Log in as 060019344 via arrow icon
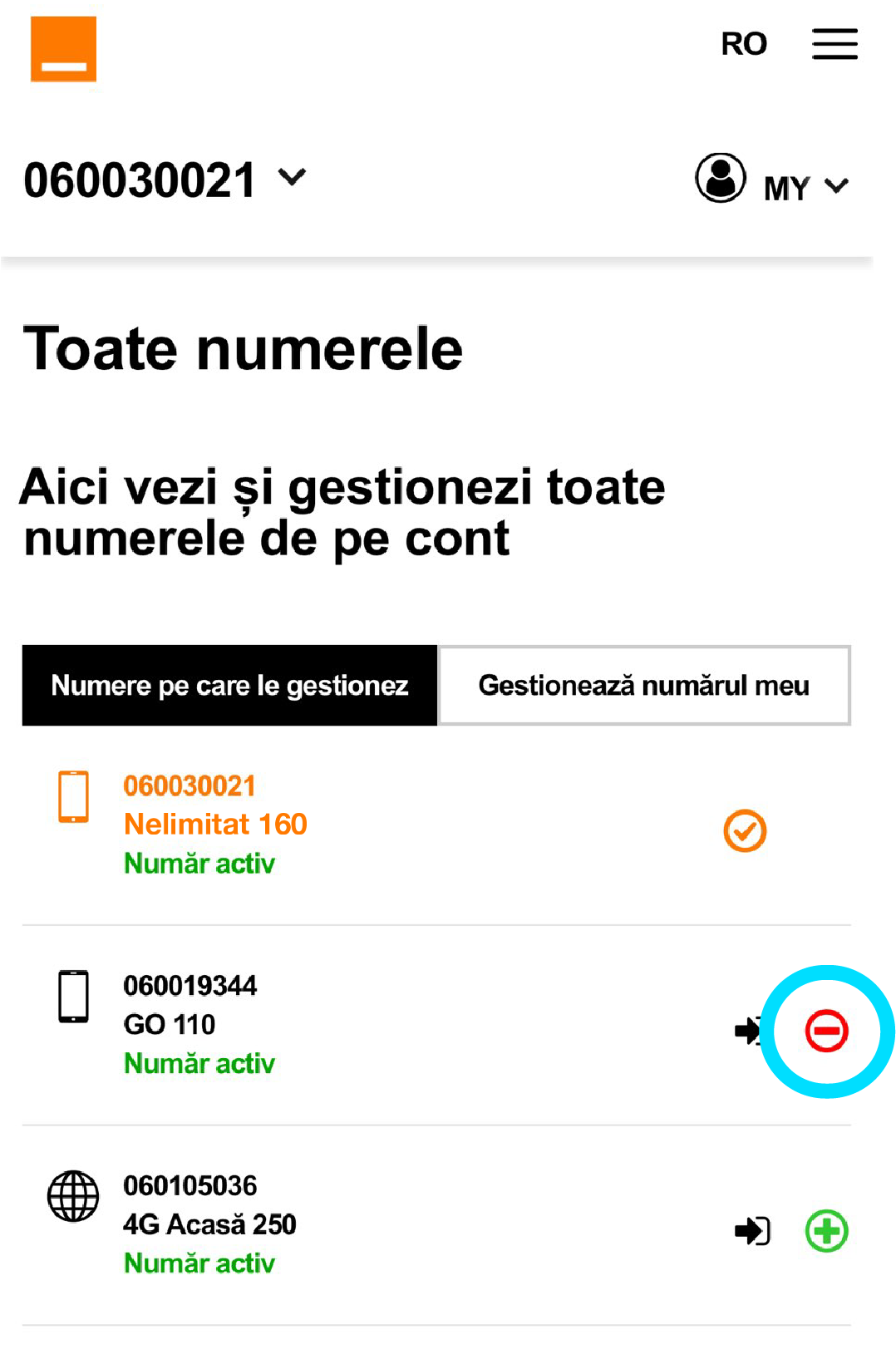The height and width of the screenshot is (1364, 896). pyautogui.click(x=747, y=1032)
